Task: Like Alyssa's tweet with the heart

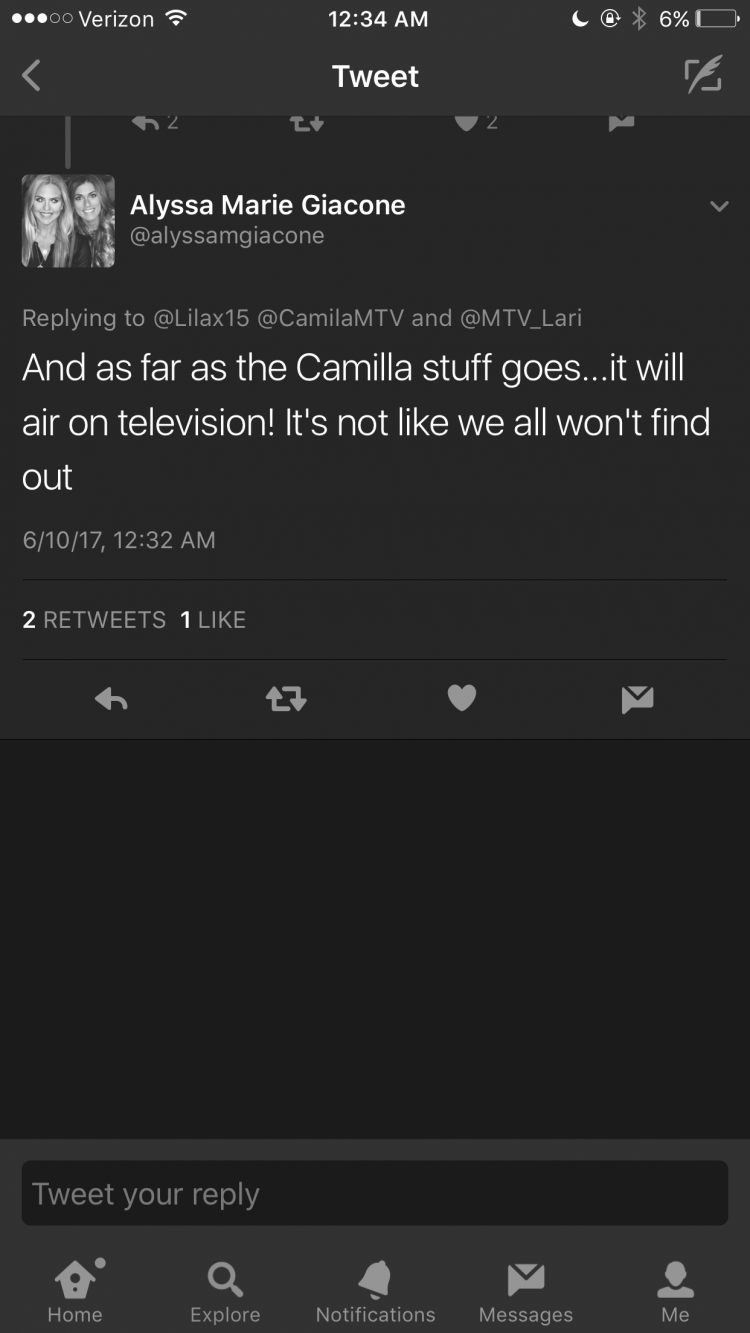Action: 461,699
